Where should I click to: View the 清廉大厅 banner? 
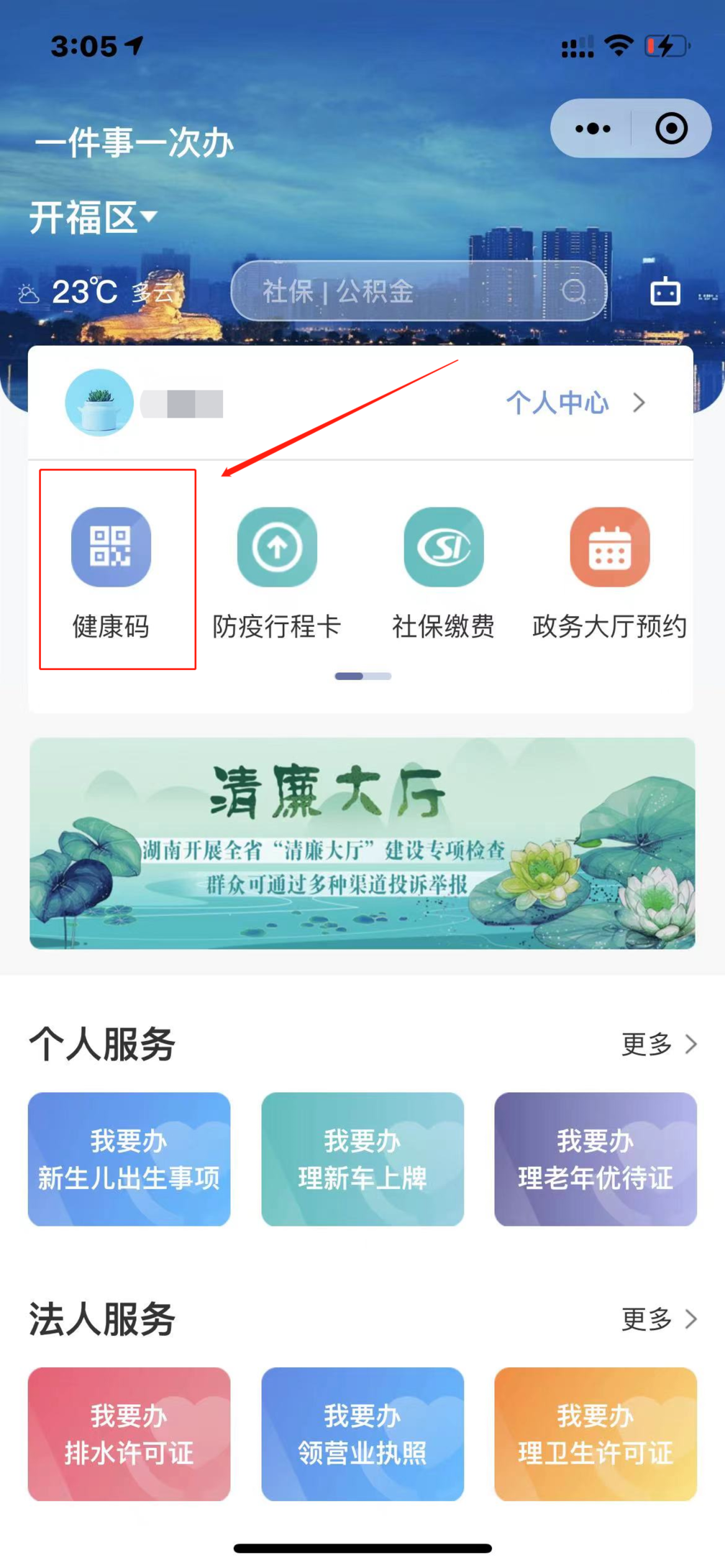(362, 843)
